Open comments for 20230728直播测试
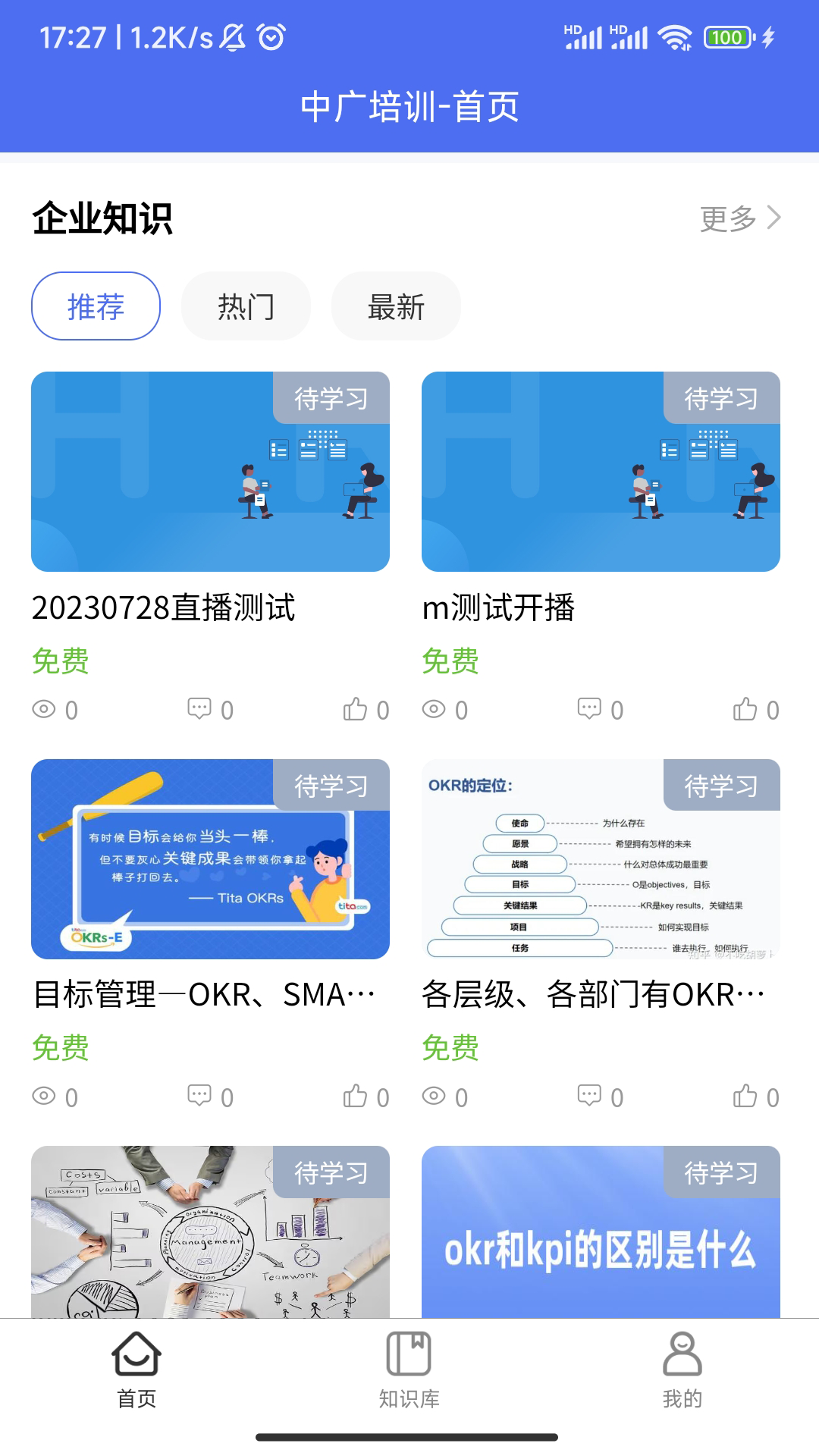Image resolution: width=819 pixels, height=1456 pixels. click(x=200, y=710)
